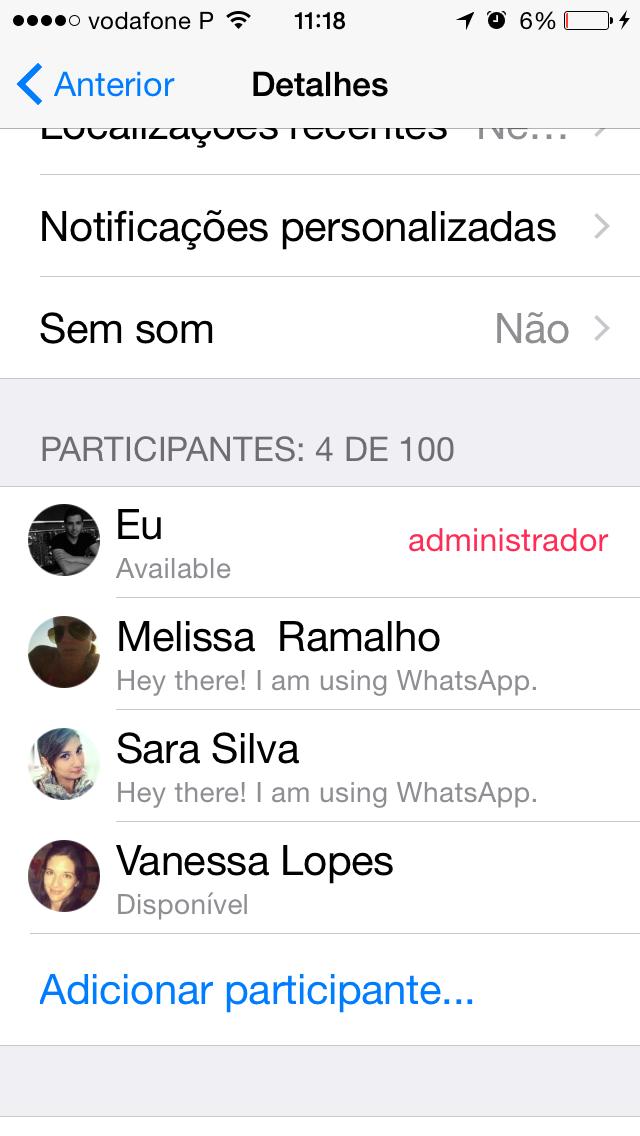The width and height of the screenshot is (640, 1136).
Task: Tap Adicionar participante to add someone
Action: coord(256,990)
